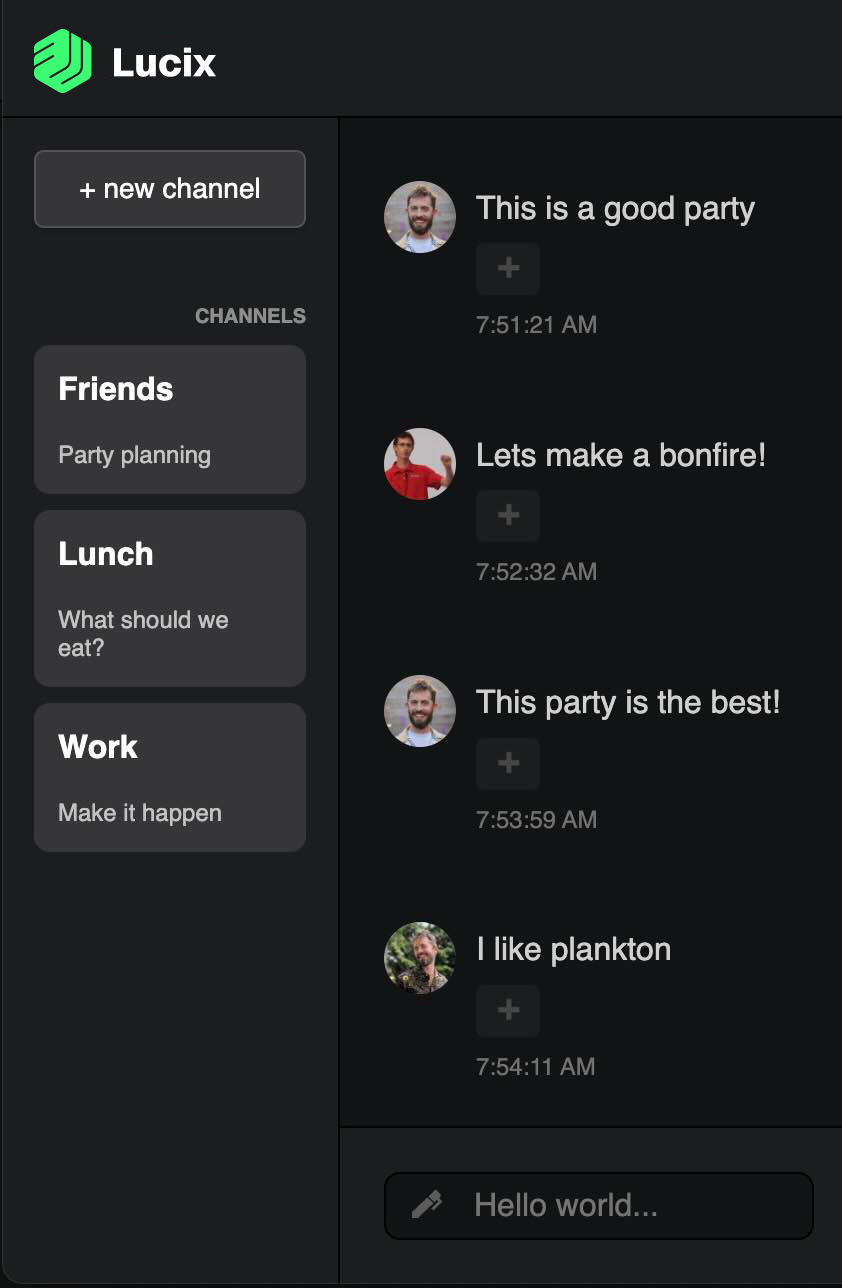The image size is (842, 1288).
Task: Open the Lunch channel
Action: [x=170, y=598]
